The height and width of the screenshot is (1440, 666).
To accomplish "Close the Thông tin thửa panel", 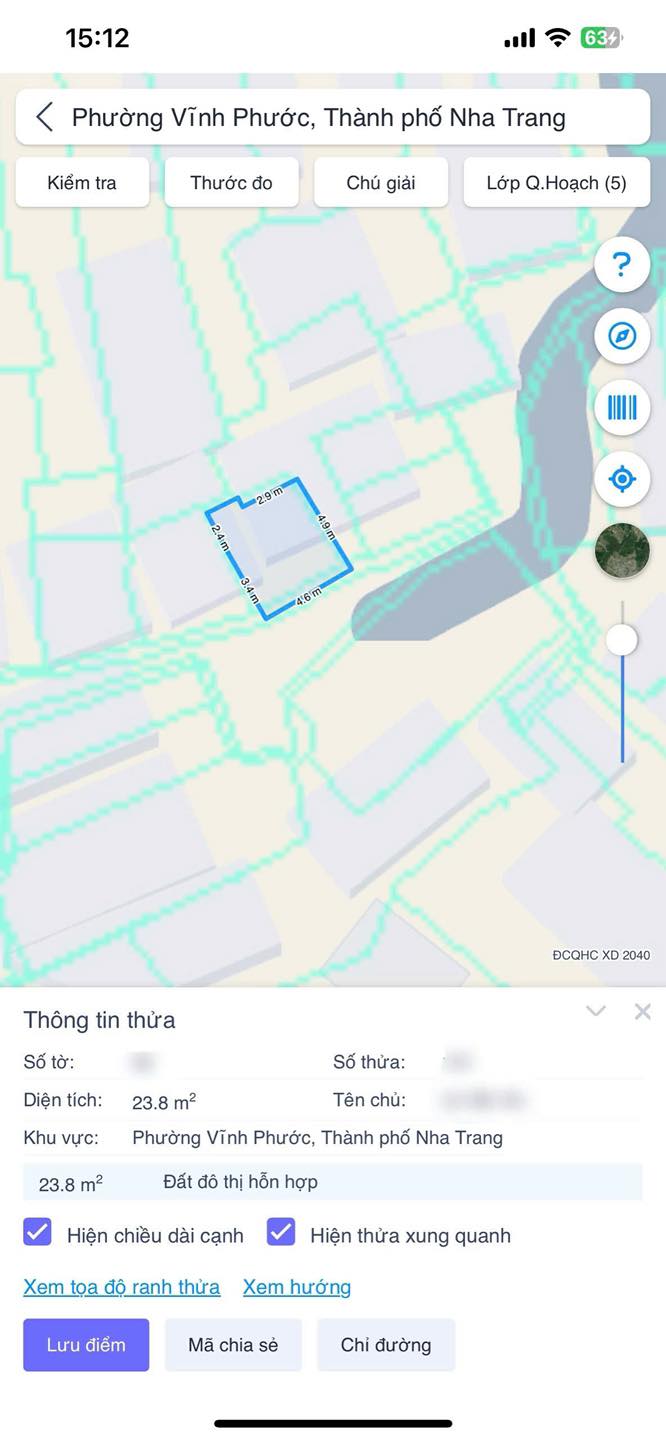I will tap(643, 1011).
